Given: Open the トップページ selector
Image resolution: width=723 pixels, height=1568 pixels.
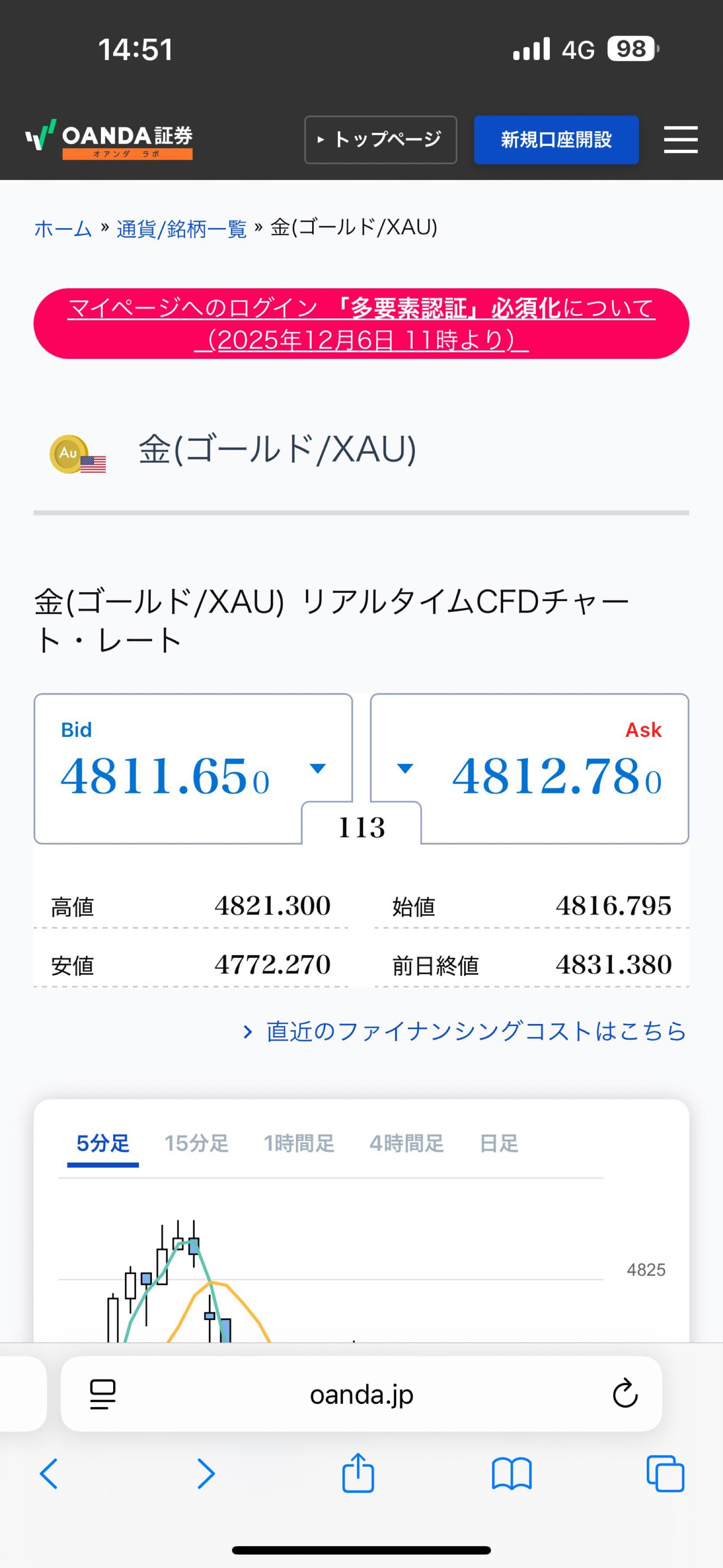Looking at the screenshot, I should click(x=381, y=139).
